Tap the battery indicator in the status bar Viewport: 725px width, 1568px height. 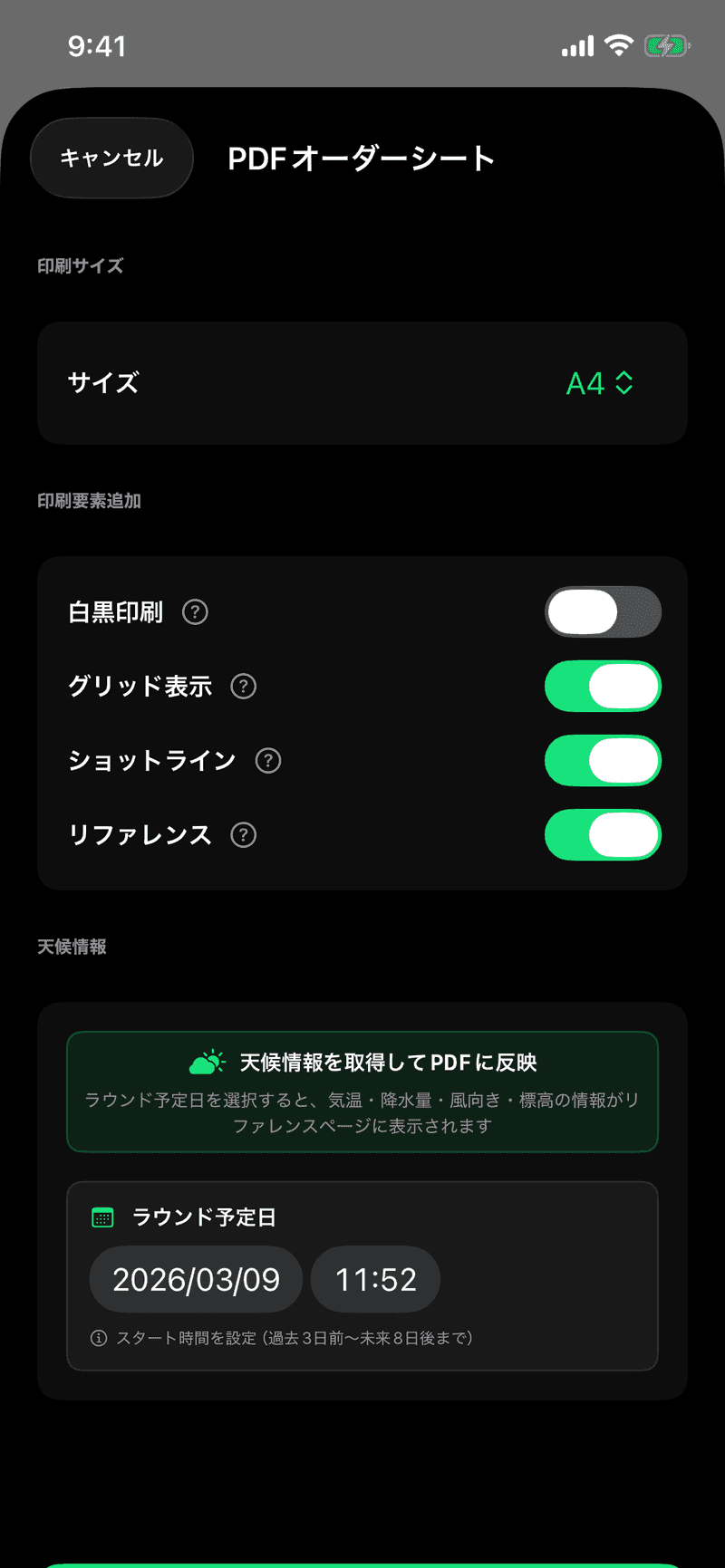point(667,45)
